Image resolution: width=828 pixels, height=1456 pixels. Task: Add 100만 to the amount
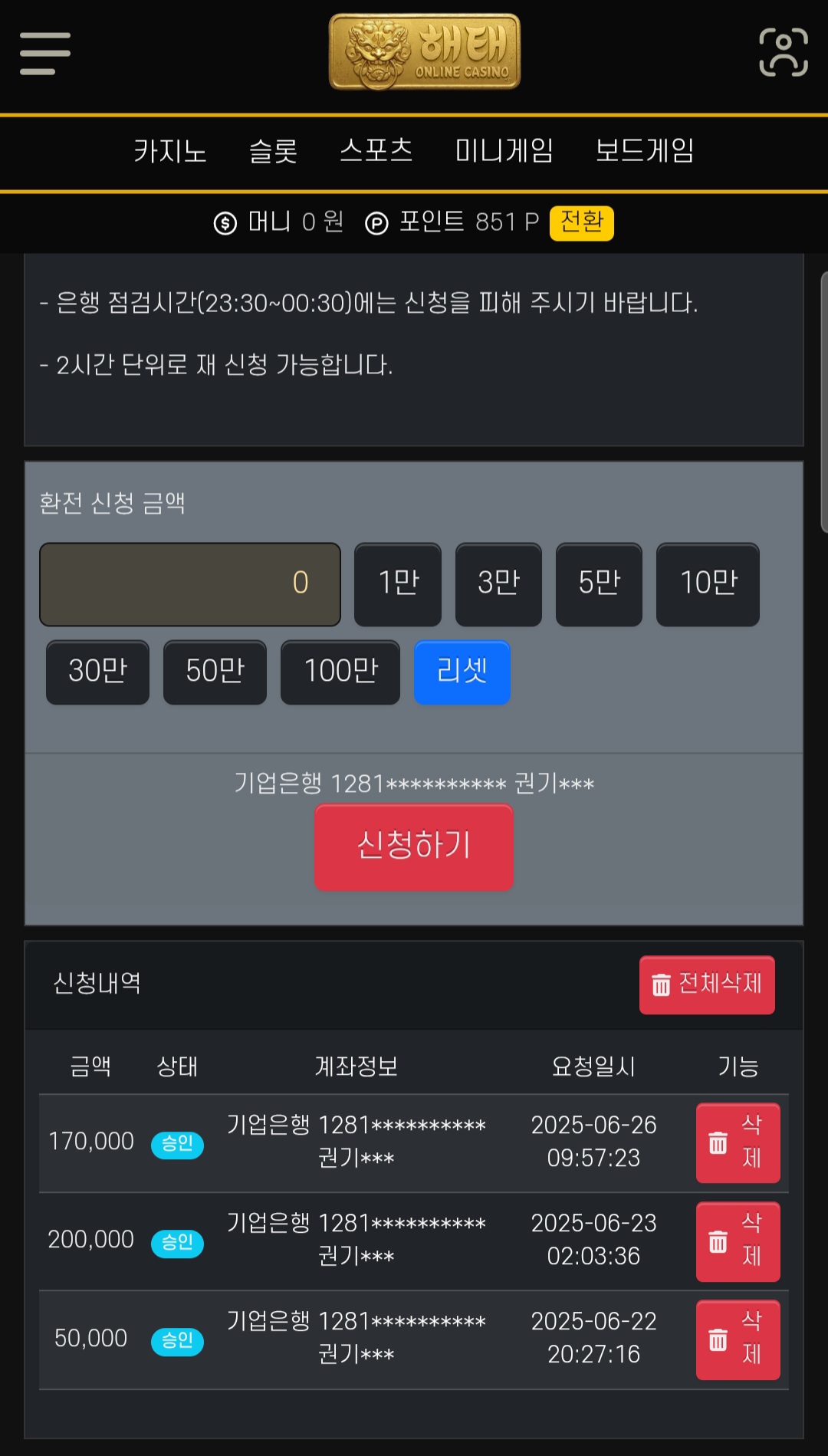point(340,672)
